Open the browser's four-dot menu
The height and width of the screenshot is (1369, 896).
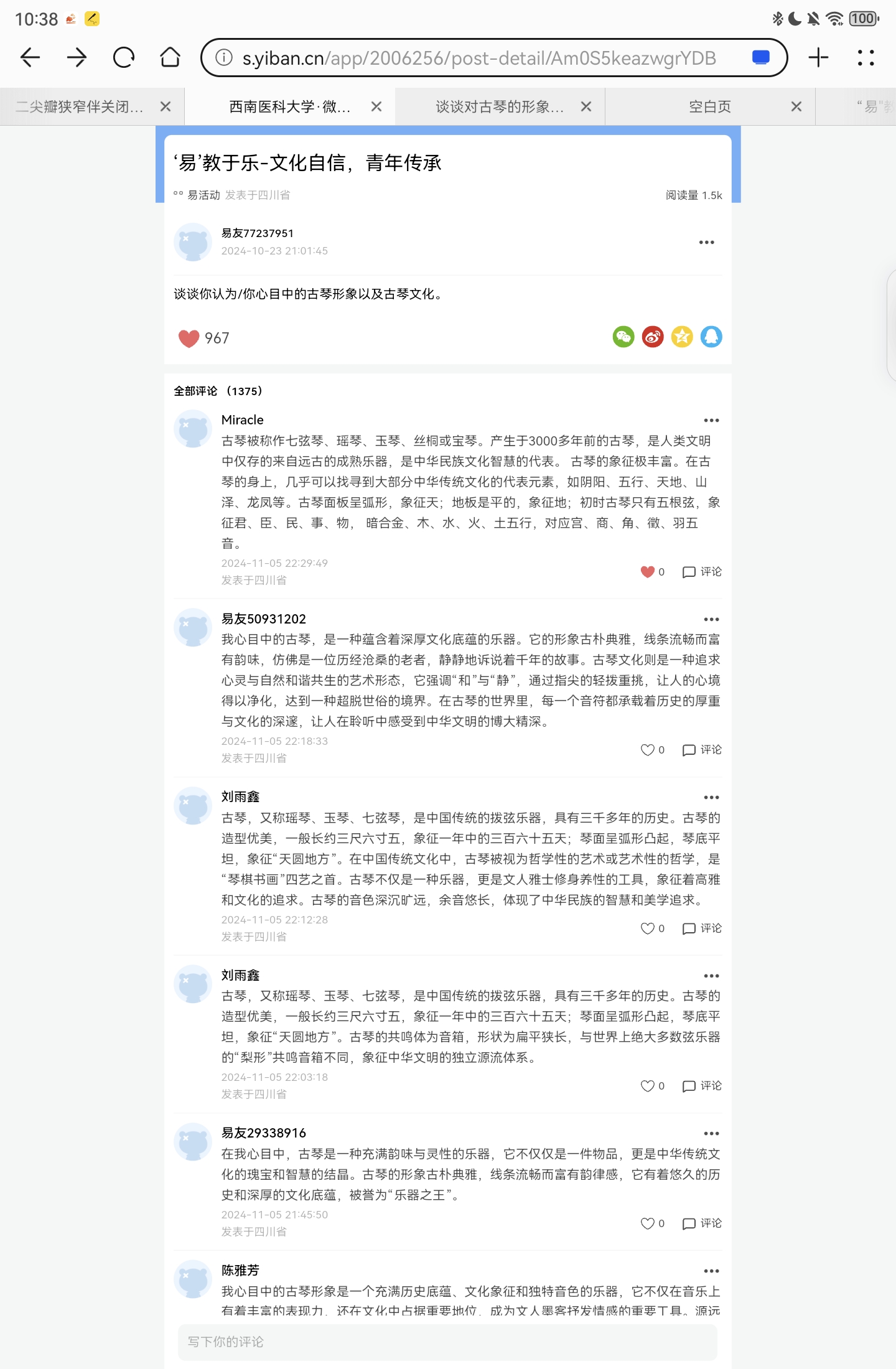pos(866,58)
